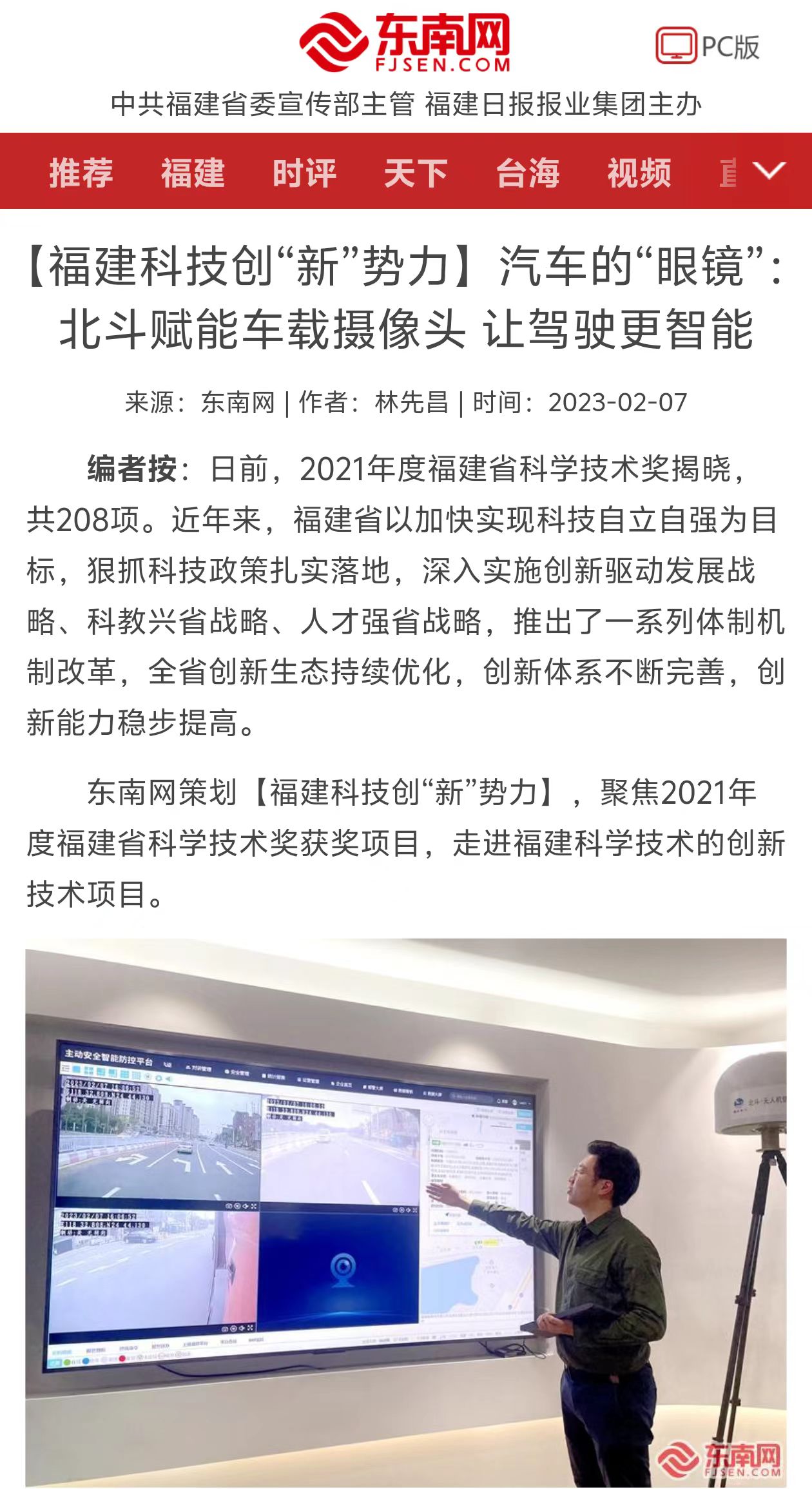Go to the 天下 tab
Viewport: 812px width, 1489px height.
pyautogui.click(x=416, y=172)
